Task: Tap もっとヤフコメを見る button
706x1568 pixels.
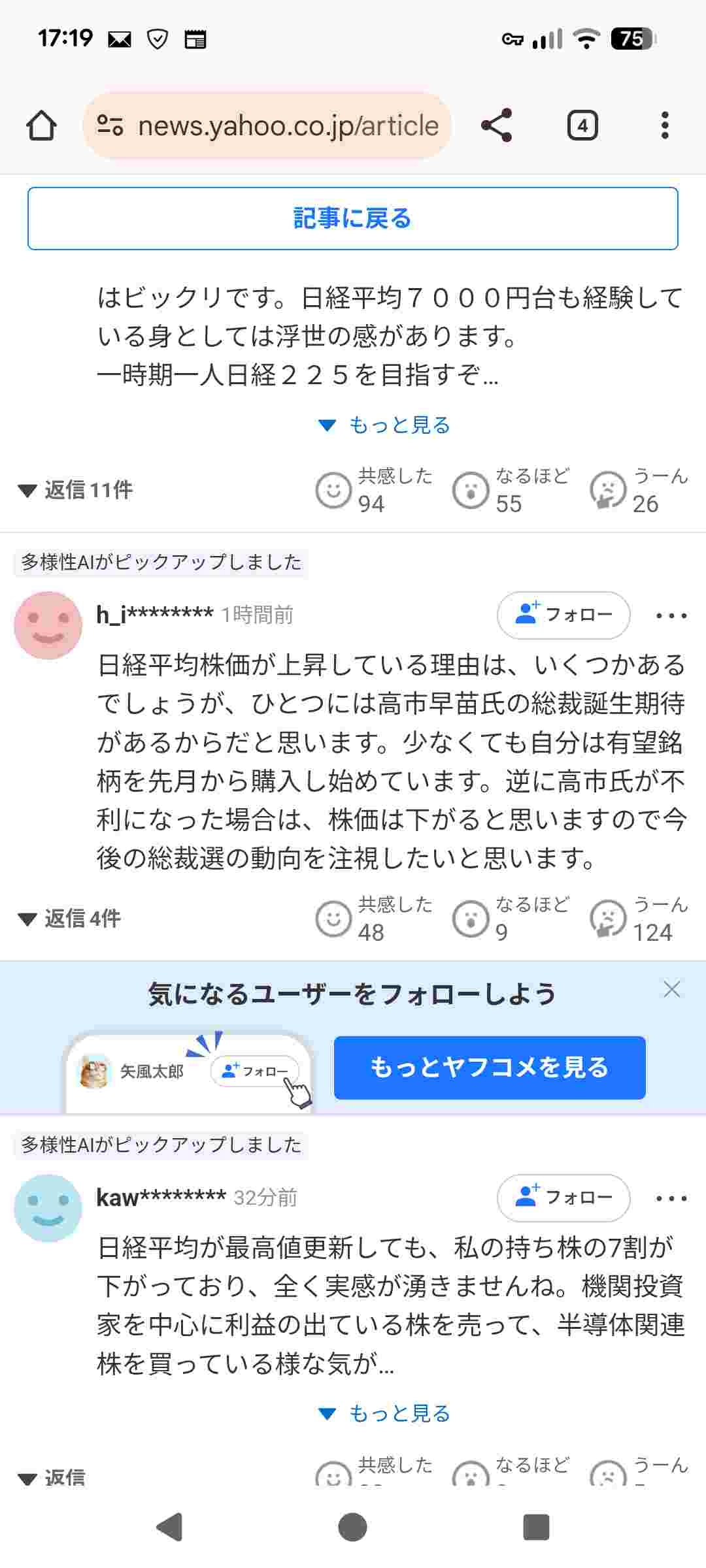Action: (x=490, y=1068)
